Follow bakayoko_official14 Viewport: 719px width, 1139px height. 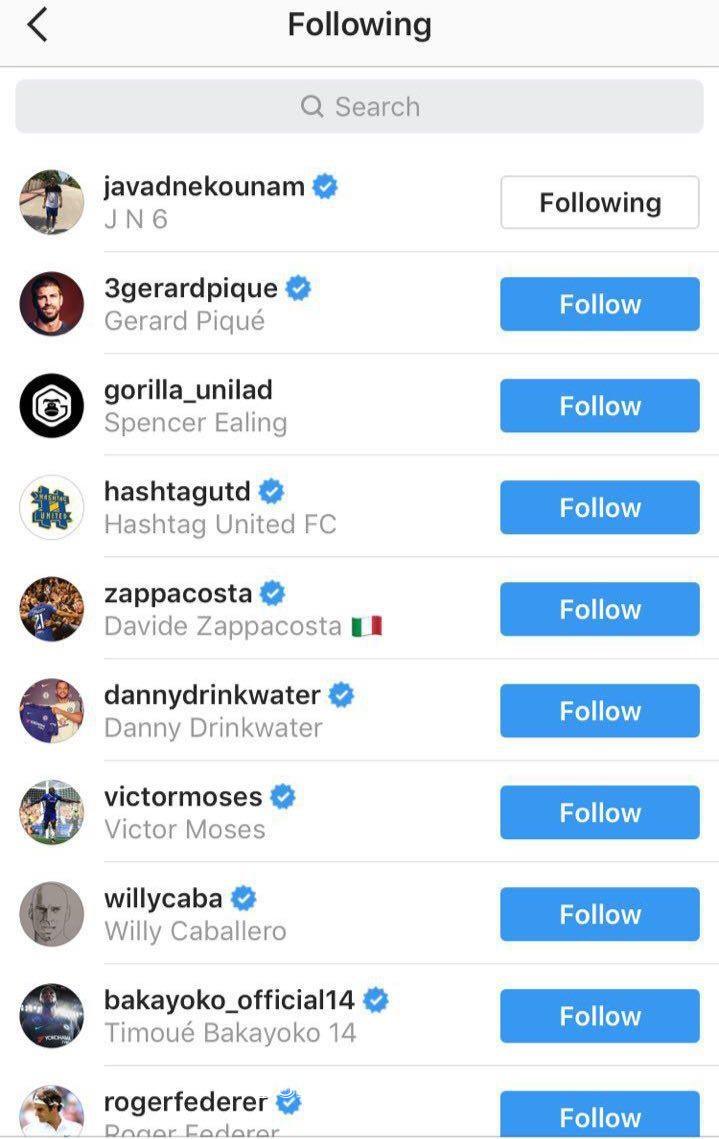[599, 1016]
